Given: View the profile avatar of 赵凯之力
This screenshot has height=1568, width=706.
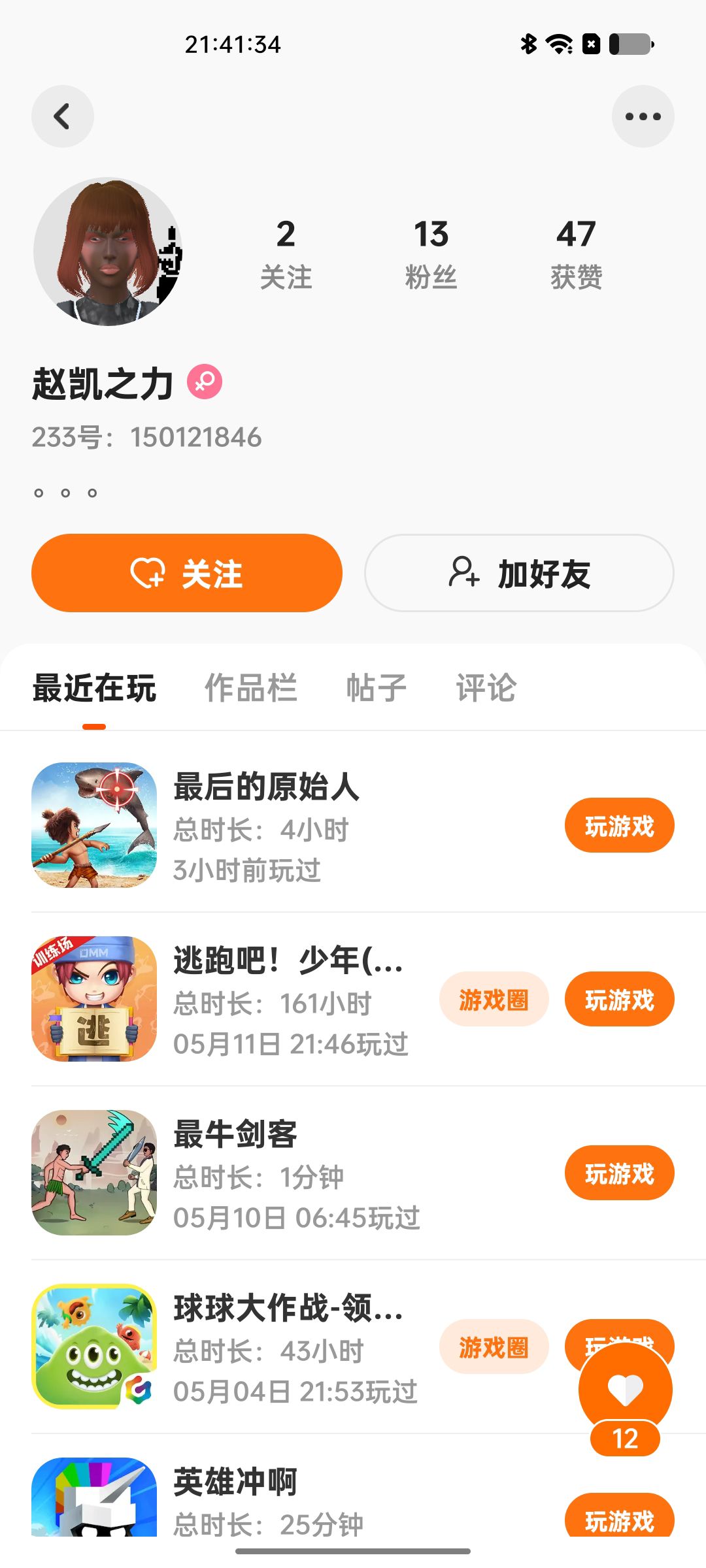Looking at the screenshot, I should point(108,252).
